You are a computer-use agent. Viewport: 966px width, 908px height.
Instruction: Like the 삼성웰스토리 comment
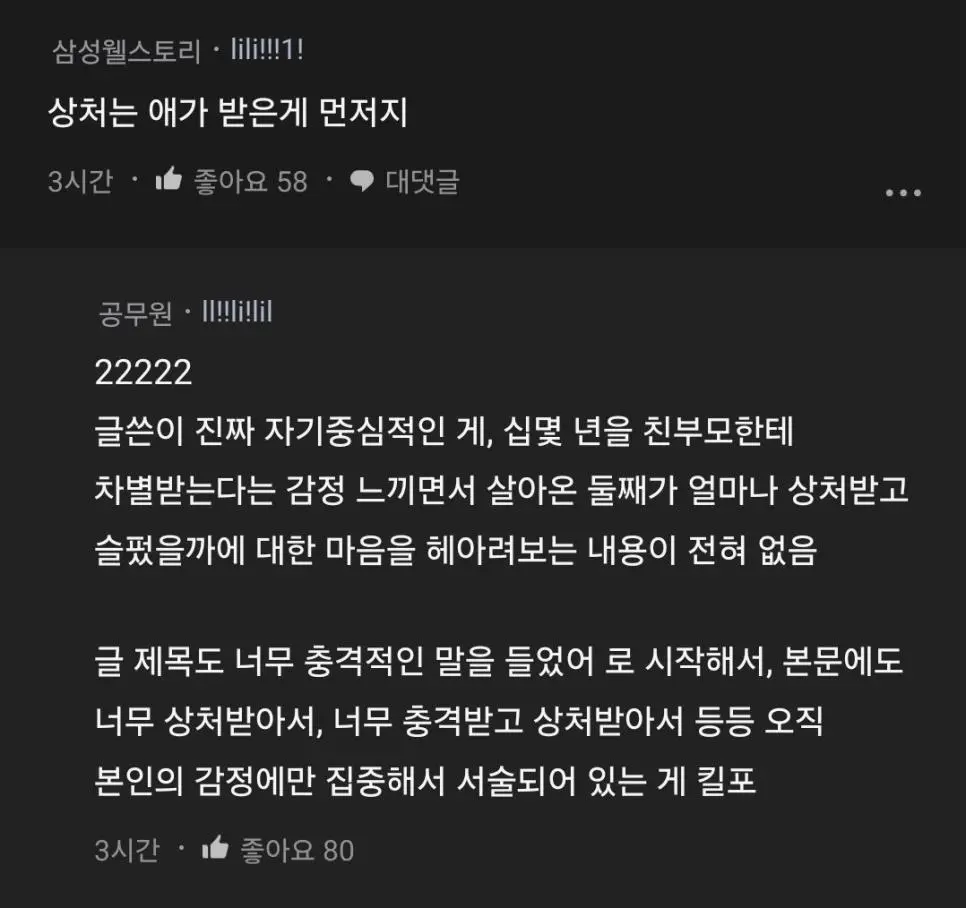coord(169,181)
